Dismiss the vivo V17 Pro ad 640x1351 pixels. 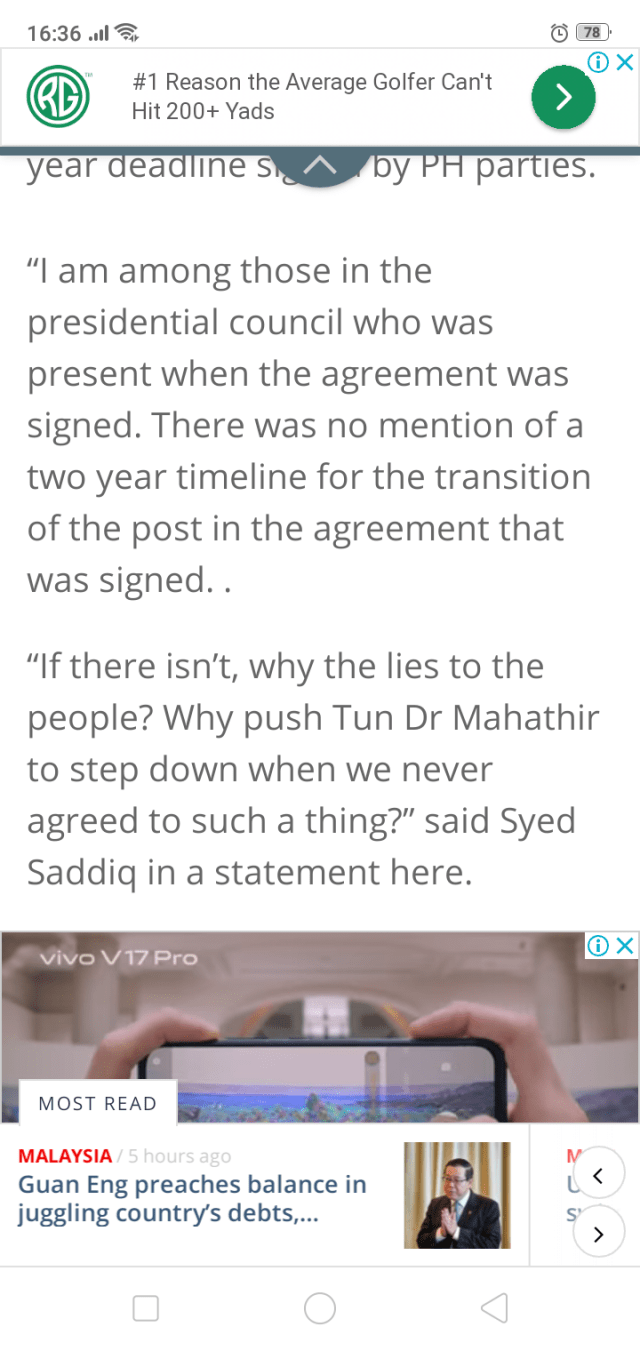(x=624, y=945)
